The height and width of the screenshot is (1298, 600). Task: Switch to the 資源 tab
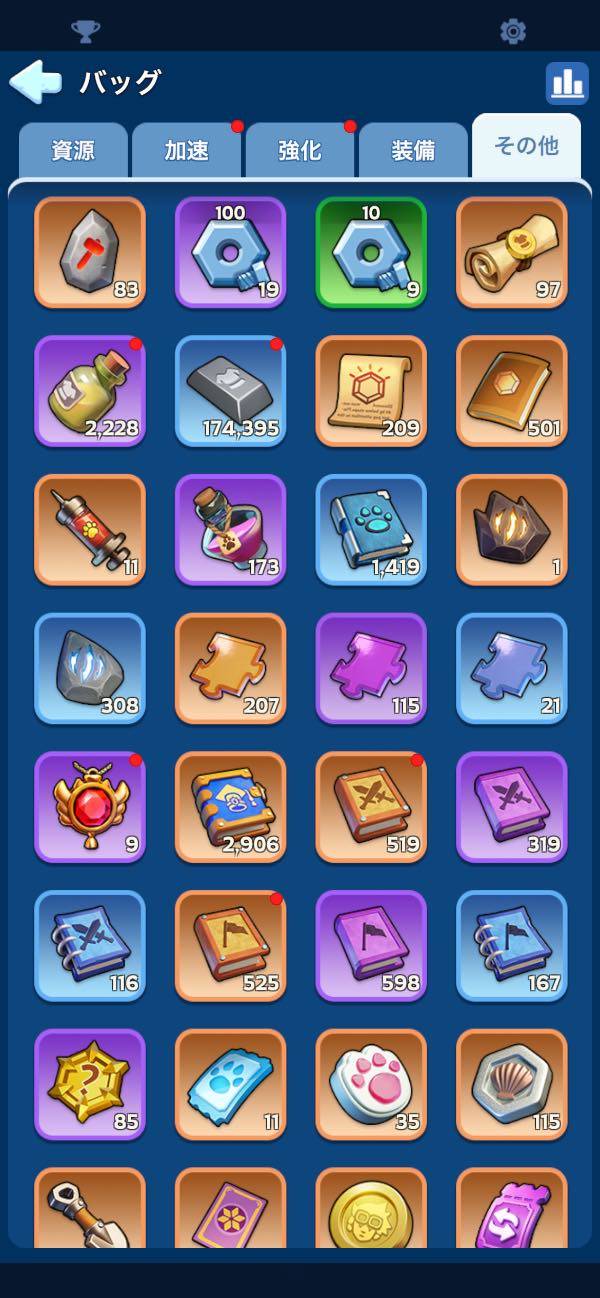(73, 150)
